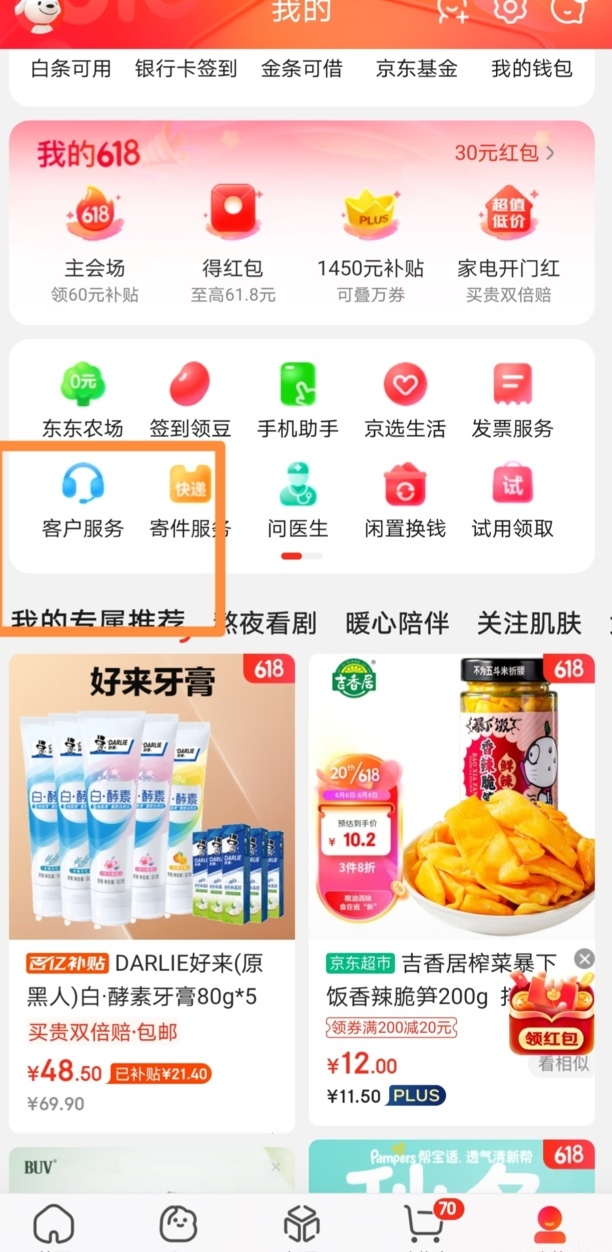
Task: Open 我的钱包
Action: tap(531, 69)
